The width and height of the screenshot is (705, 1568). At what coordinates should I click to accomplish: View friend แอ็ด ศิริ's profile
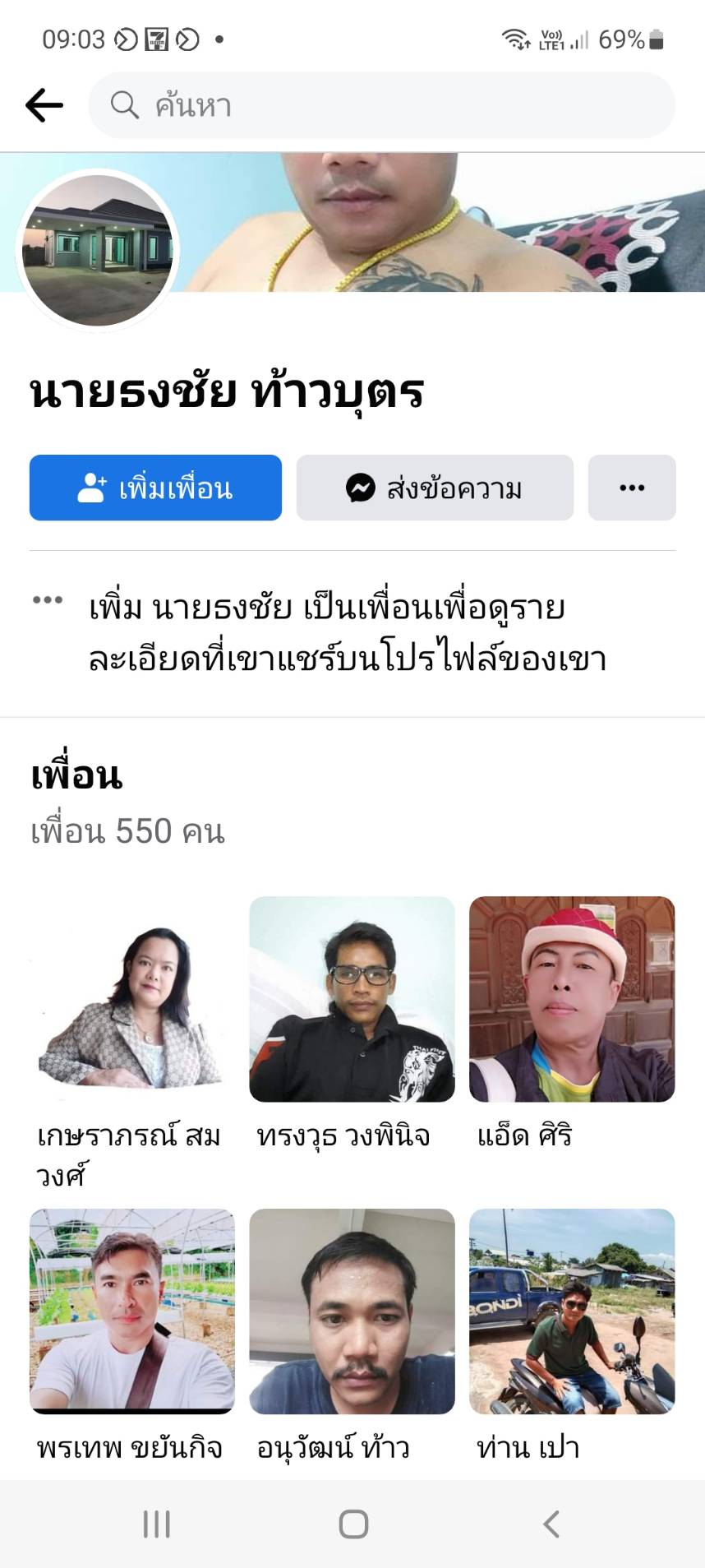click(x=572, y=999)
